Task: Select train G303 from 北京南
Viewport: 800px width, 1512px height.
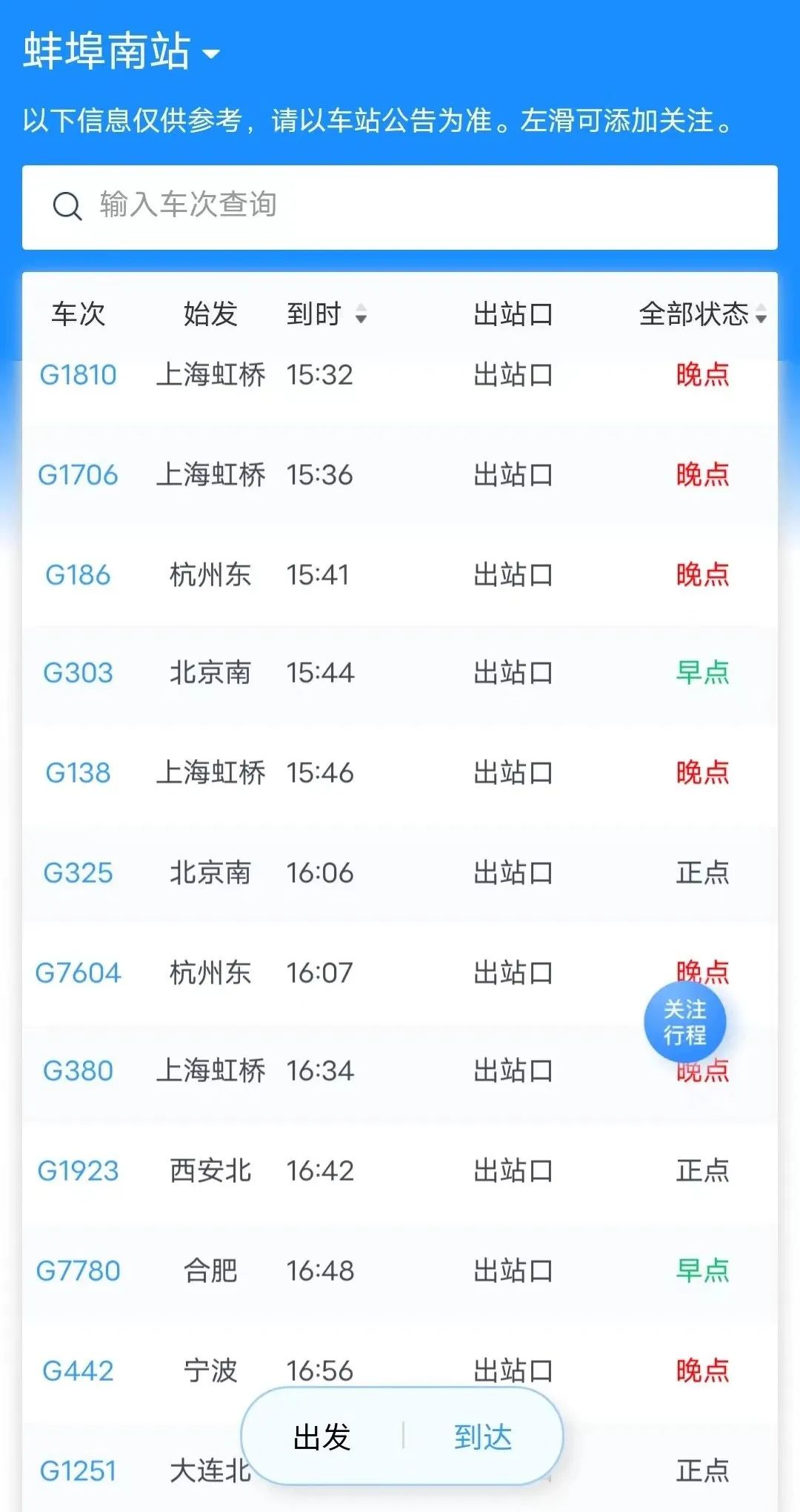Action: (x=78, y=673)
